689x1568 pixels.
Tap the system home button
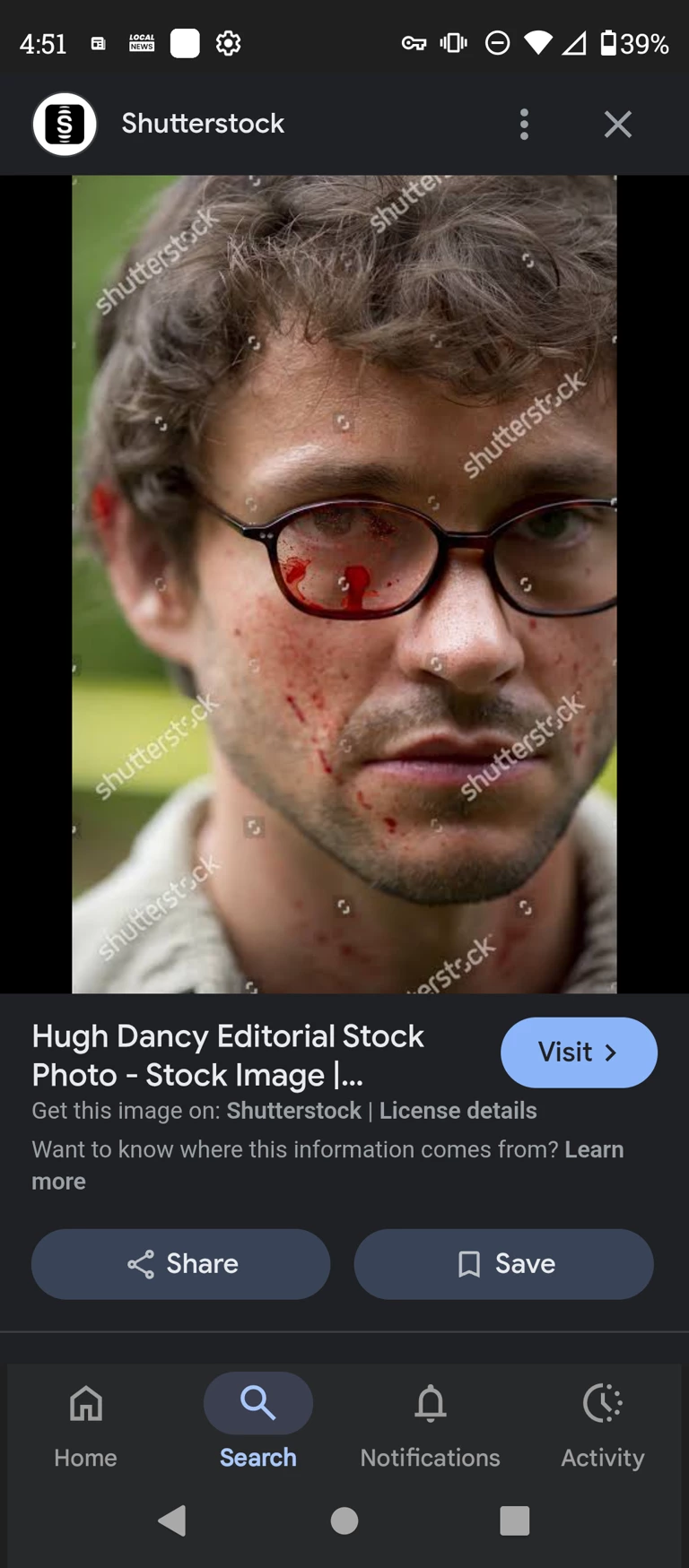[344, 1520]
